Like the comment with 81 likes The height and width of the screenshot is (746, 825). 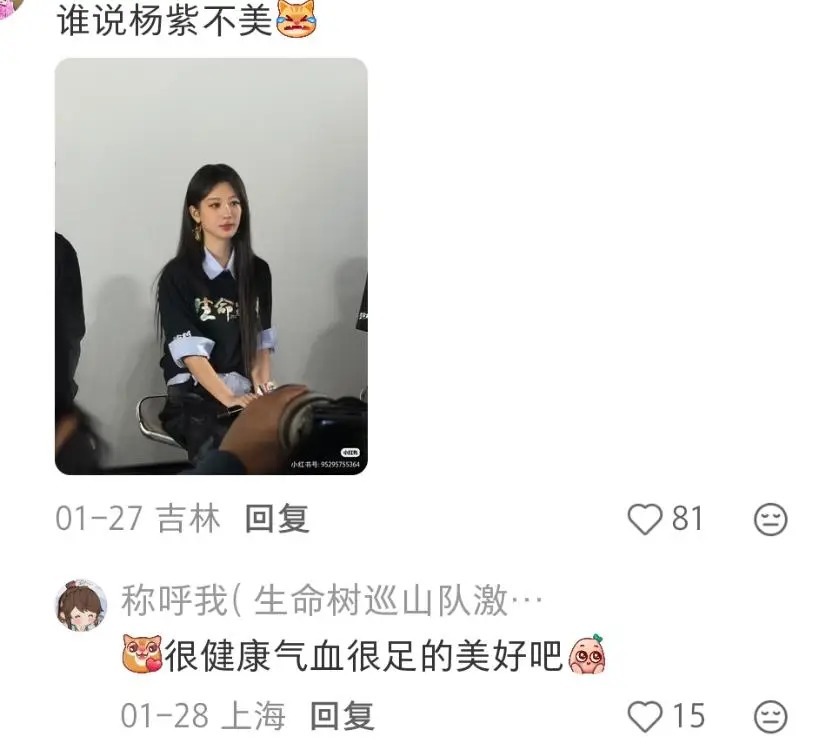pyautogui.click(x=645, y=519)
